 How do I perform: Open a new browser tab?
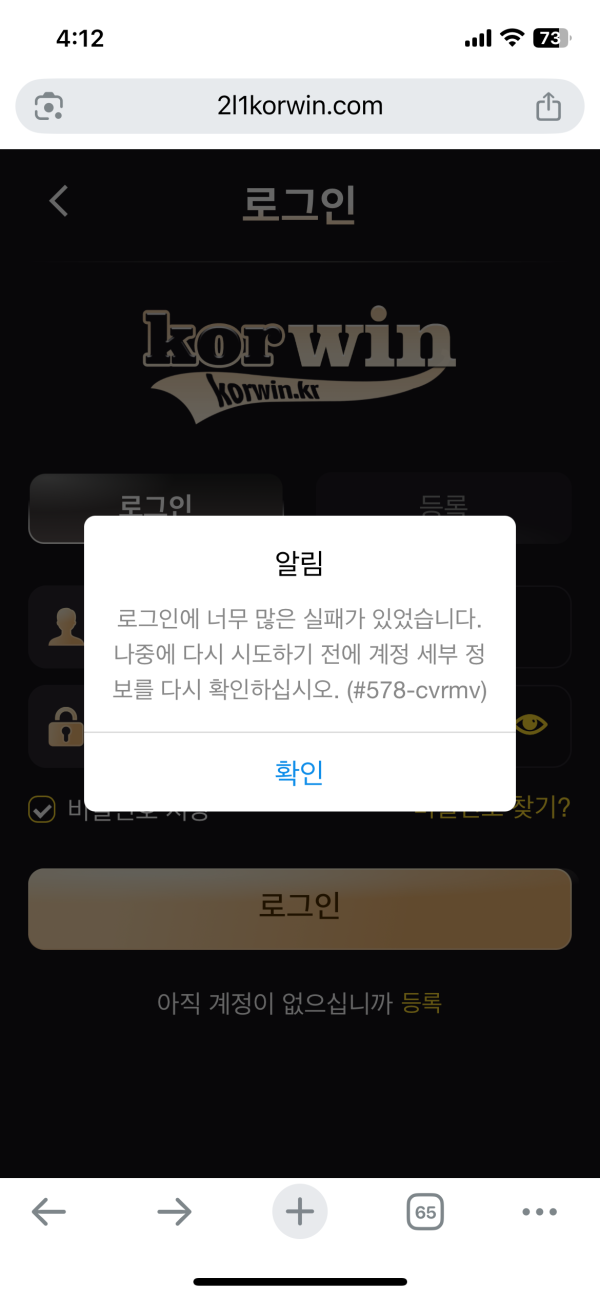(x=299, y=1213)
